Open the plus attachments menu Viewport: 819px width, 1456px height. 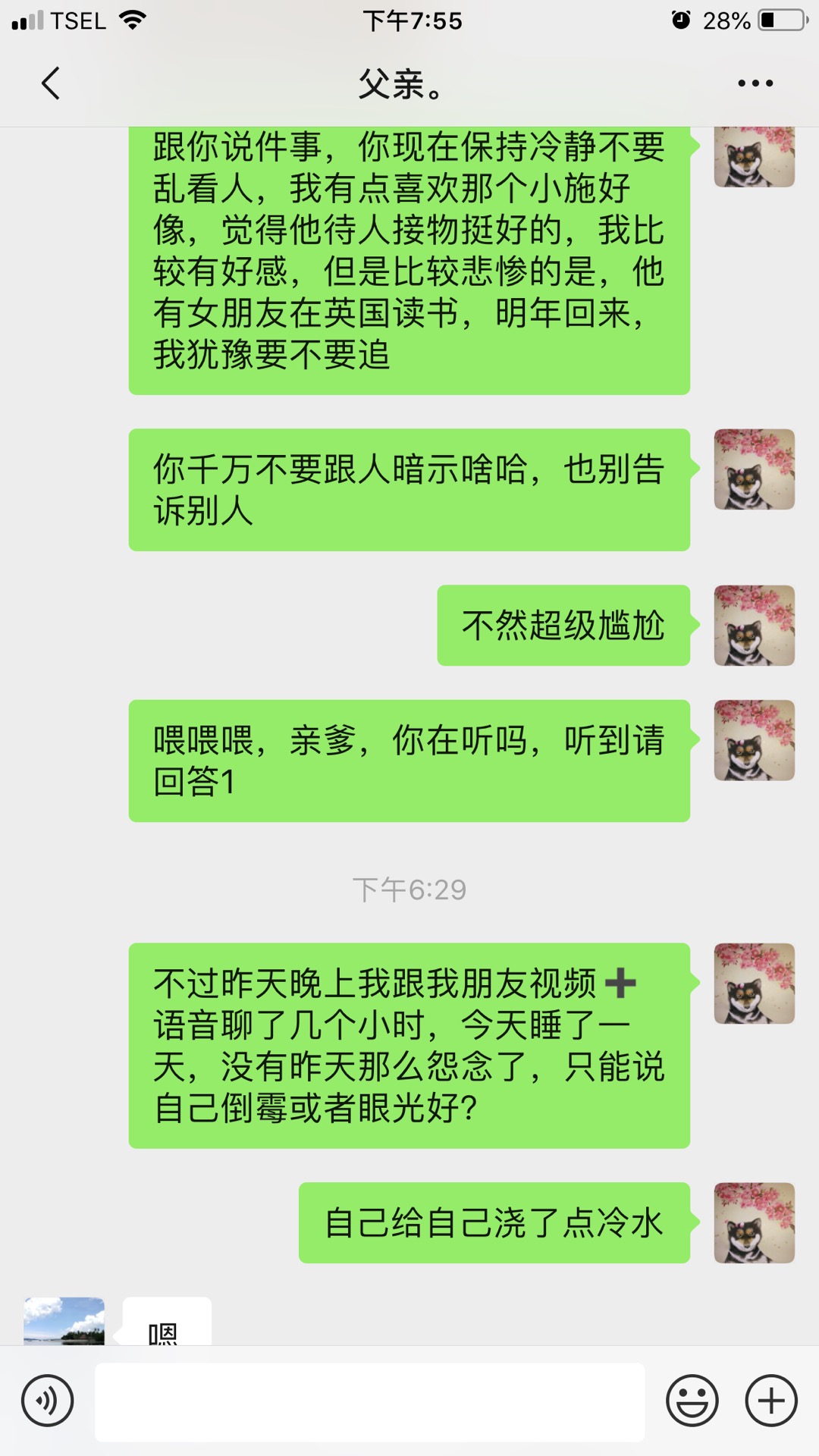point(771,1401)
